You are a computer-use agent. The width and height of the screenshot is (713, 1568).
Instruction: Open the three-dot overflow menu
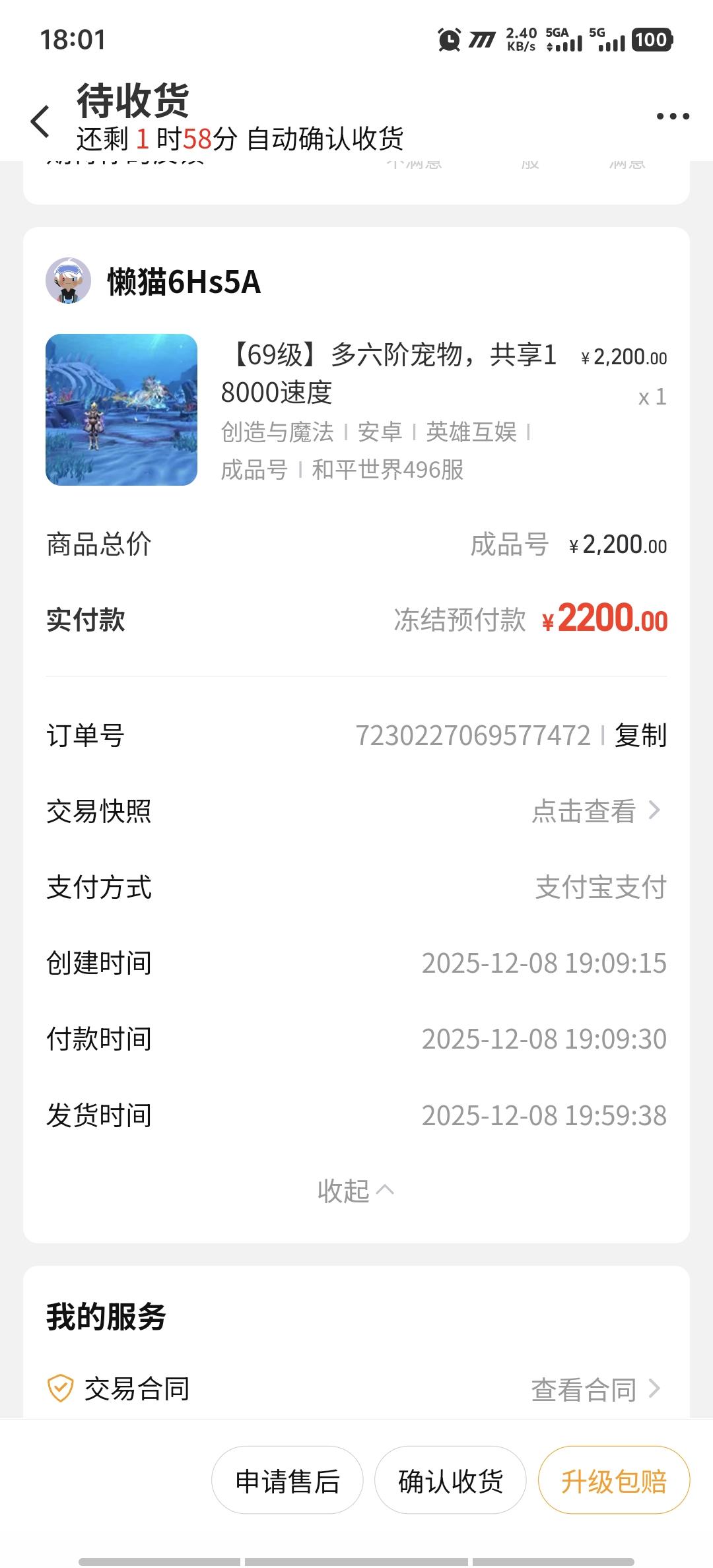point(672,117)
